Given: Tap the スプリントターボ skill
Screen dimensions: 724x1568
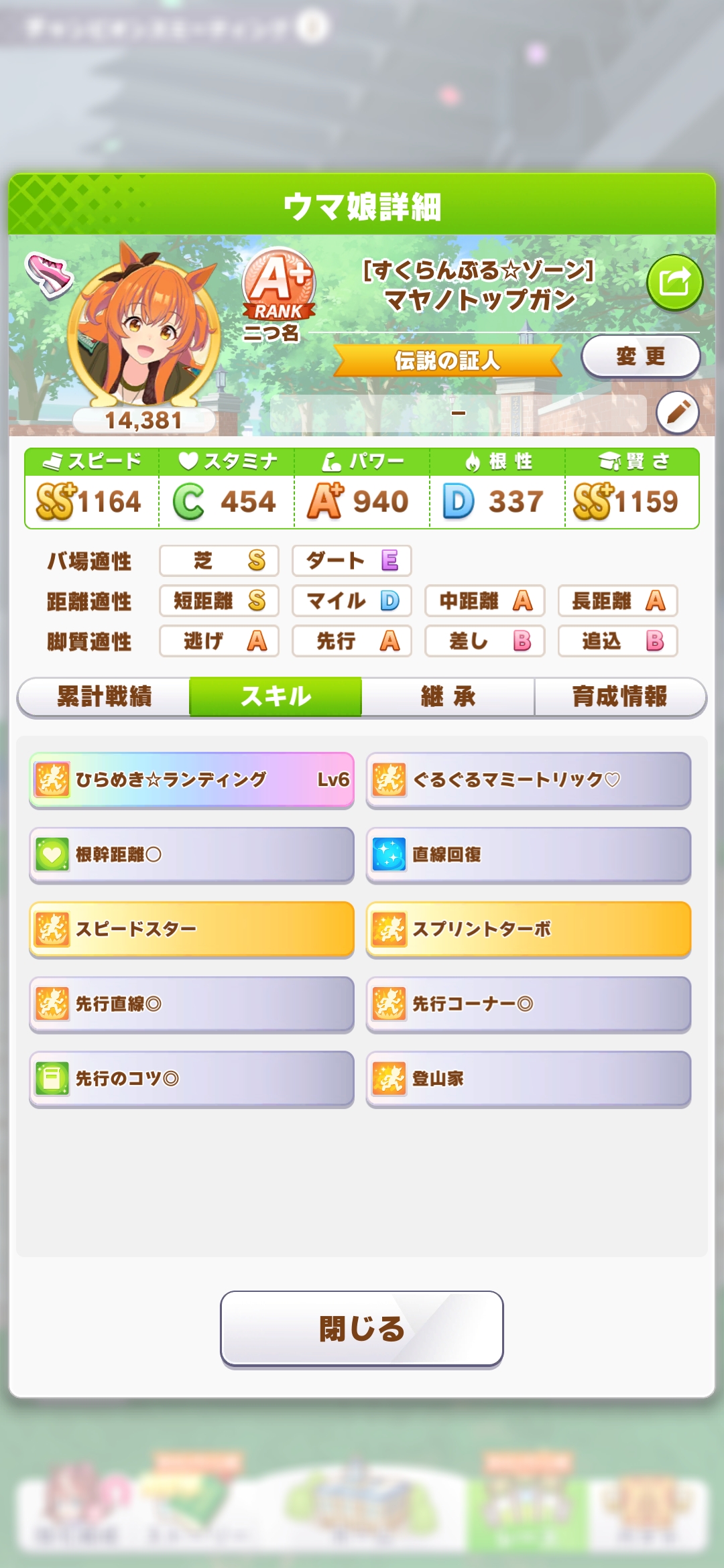Looking at the screenshot, I should coord(528,929).
